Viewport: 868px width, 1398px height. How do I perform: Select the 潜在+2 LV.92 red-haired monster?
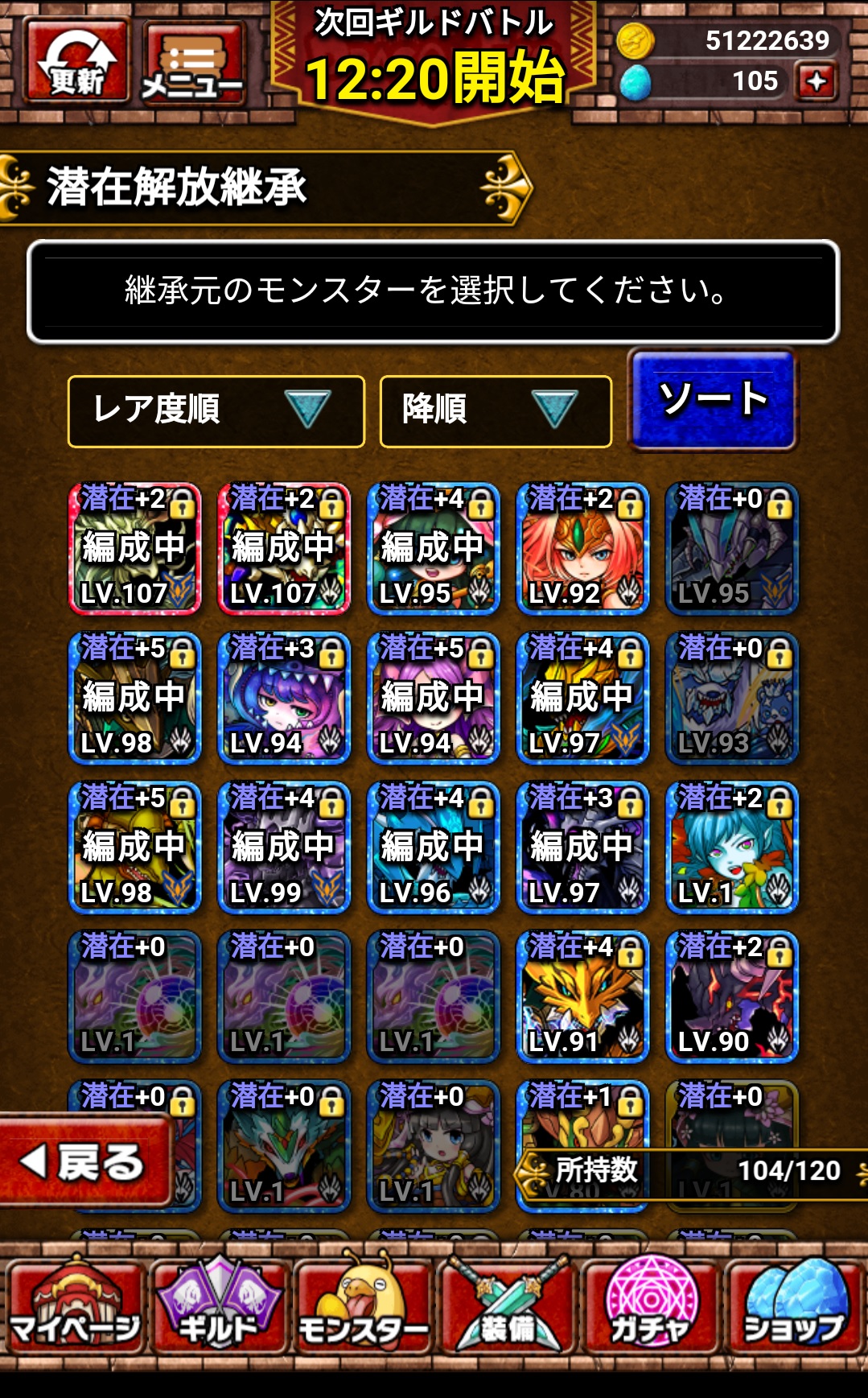(x=582, y=549)
